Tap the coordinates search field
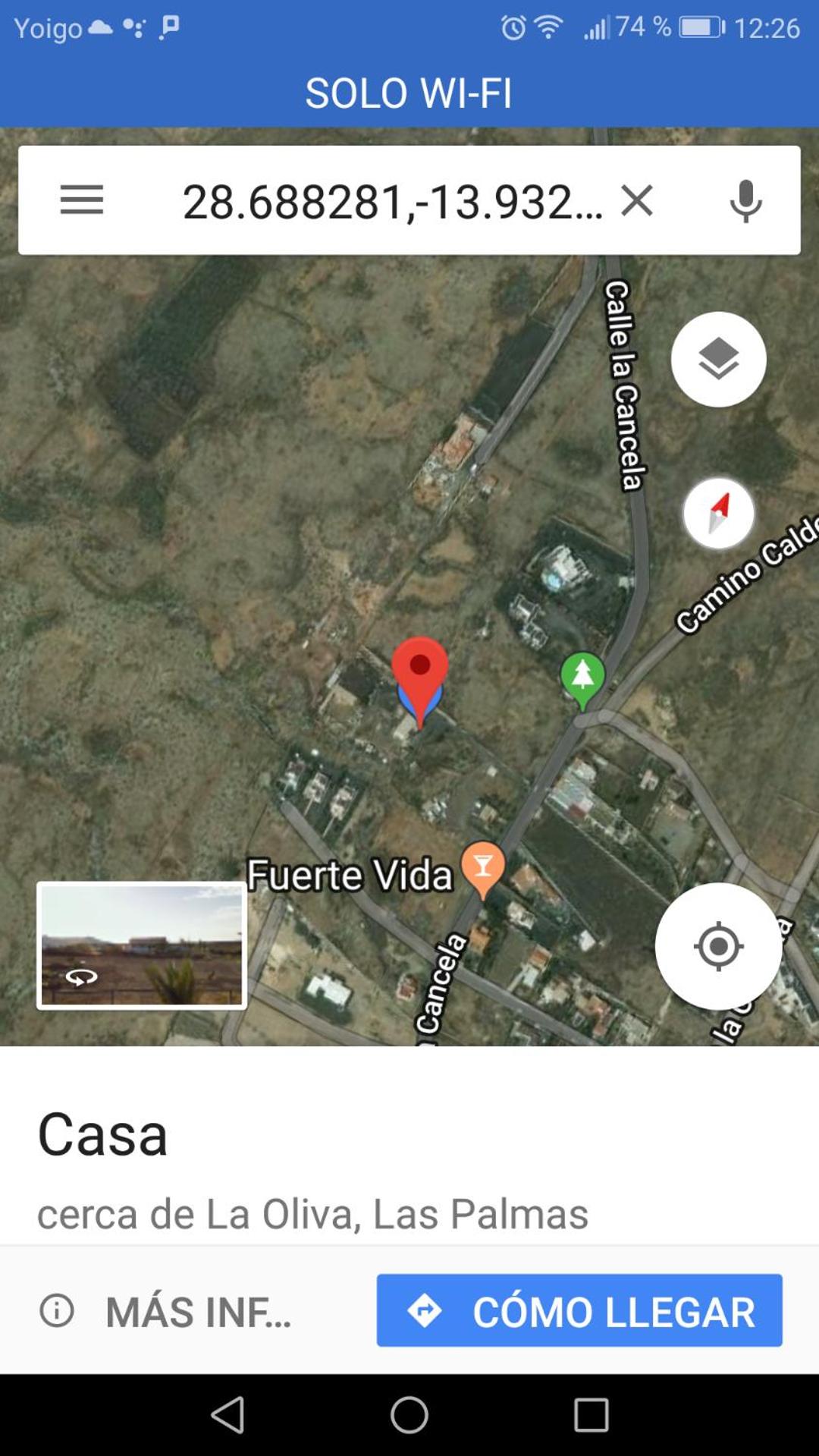819x1456 pixels. pyautogui.click(x=391, y=202)
